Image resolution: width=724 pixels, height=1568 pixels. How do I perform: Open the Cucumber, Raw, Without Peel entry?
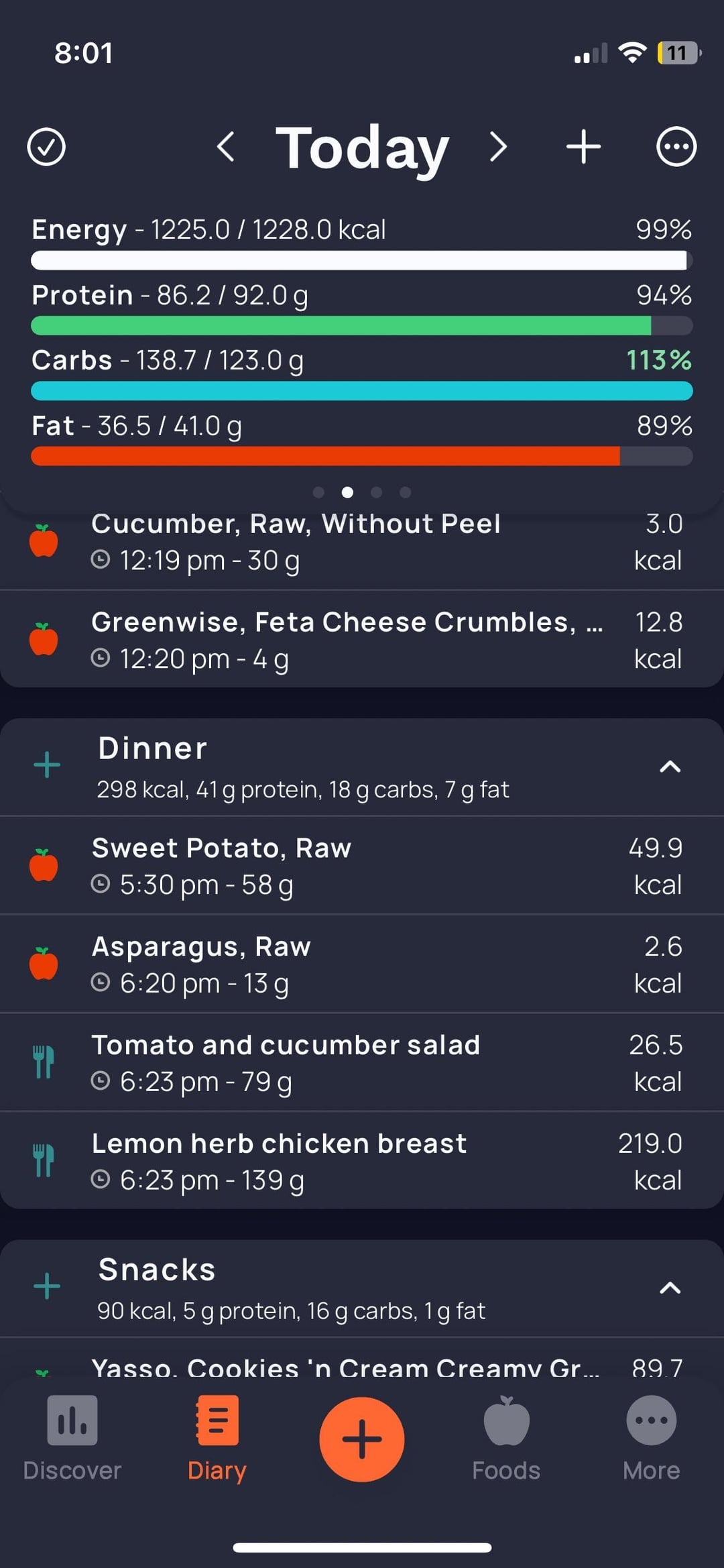pyautogui.click(x=362, y=542)
